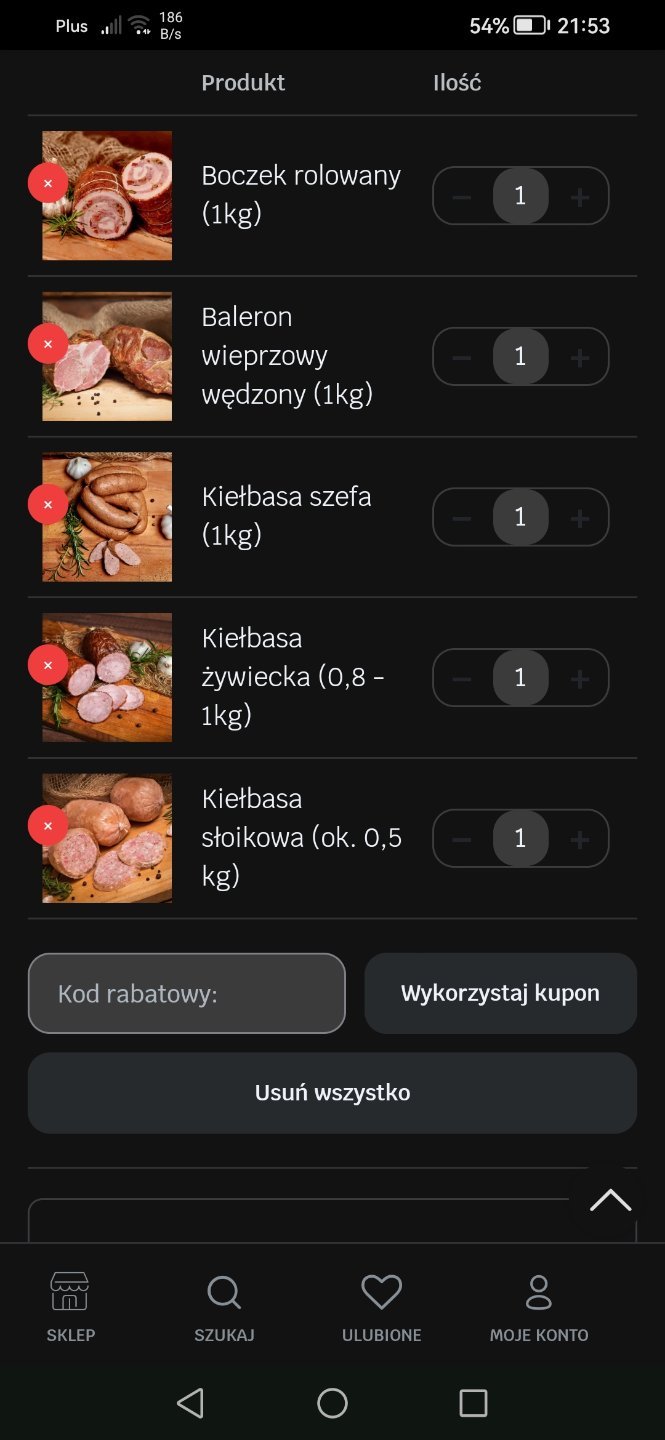Viewport: 665px width, 1440px height.
Task: Delete Kiełbasa szefa from the cart
Action: [x=48, y=504]
